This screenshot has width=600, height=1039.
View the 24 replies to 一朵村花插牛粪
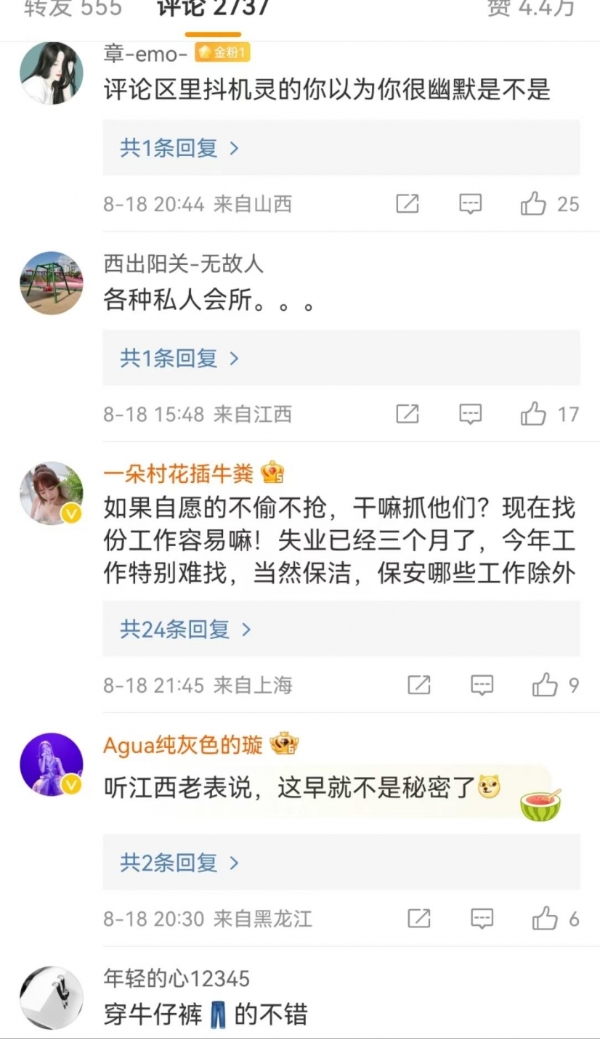coord(186,629)
